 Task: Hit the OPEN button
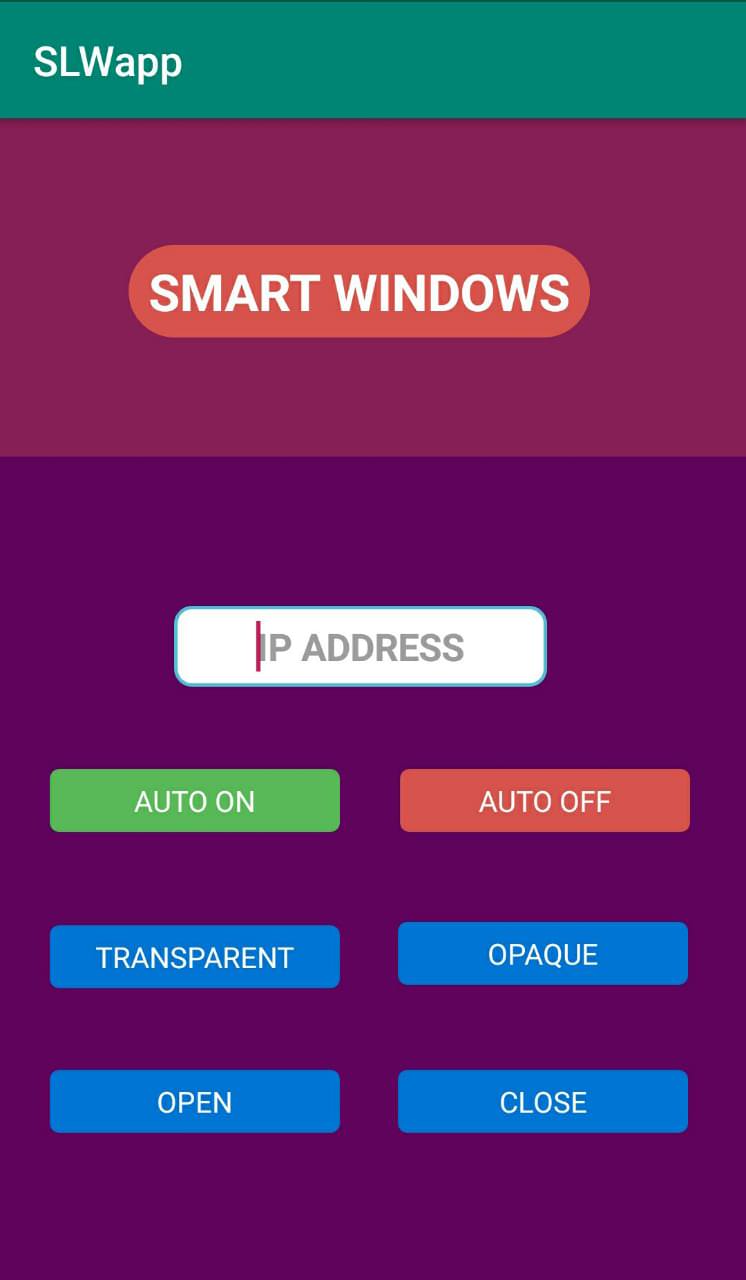(195, 1102)
